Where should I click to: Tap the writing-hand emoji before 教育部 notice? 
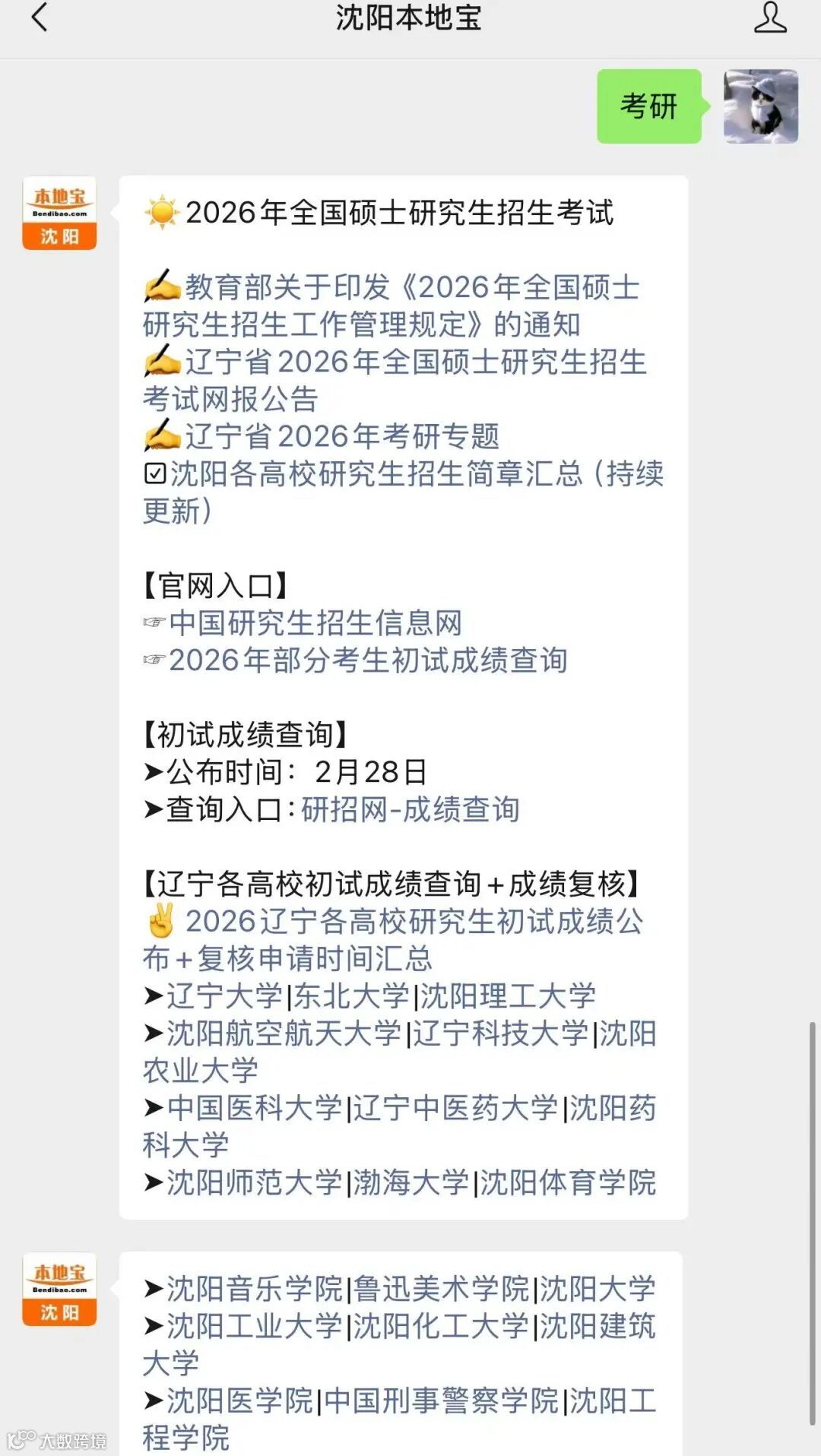[160, 287]
